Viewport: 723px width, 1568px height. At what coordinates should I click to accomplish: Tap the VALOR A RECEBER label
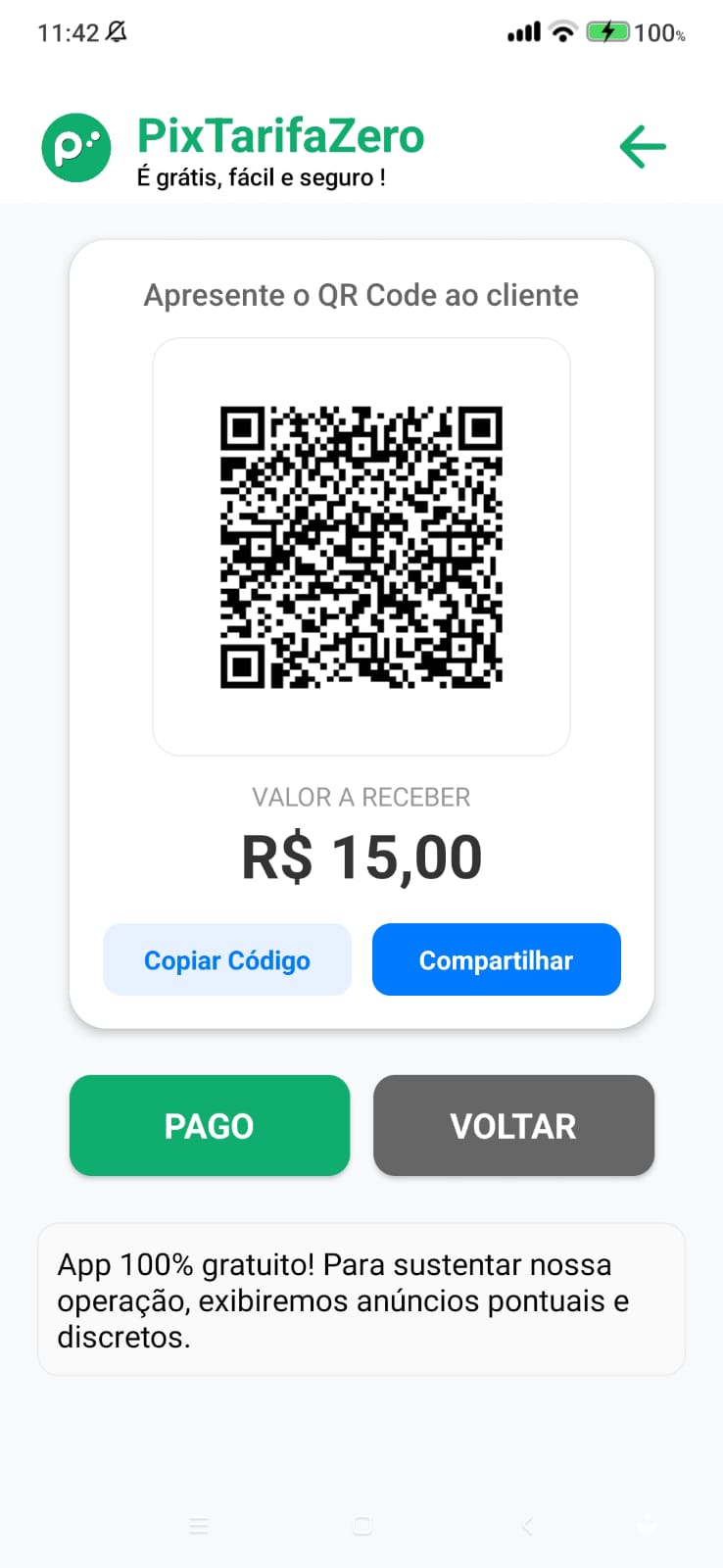click(x=361, y=797)
